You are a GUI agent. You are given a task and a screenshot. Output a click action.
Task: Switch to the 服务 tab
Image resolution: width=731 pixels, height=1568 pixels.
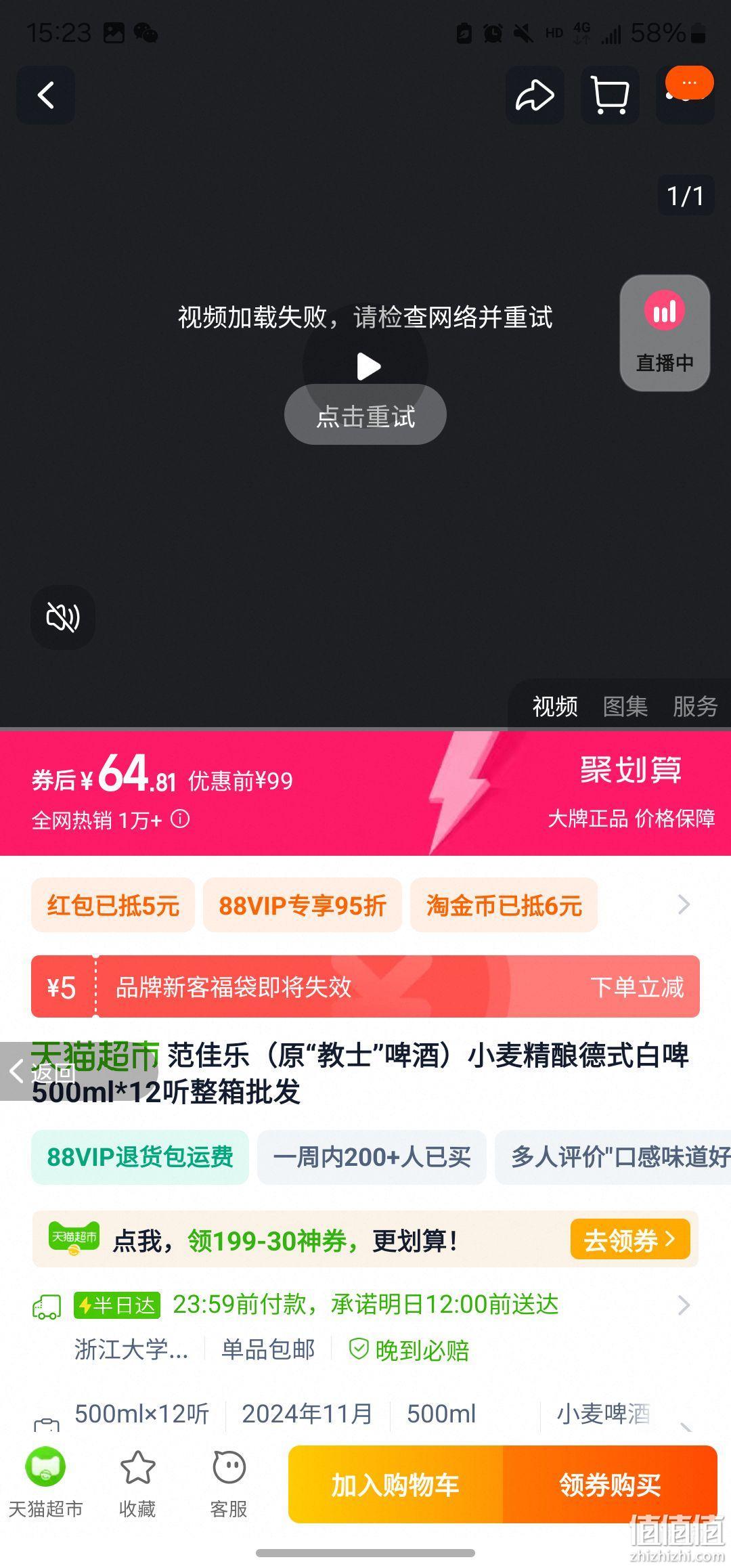[x=694, y=706]
